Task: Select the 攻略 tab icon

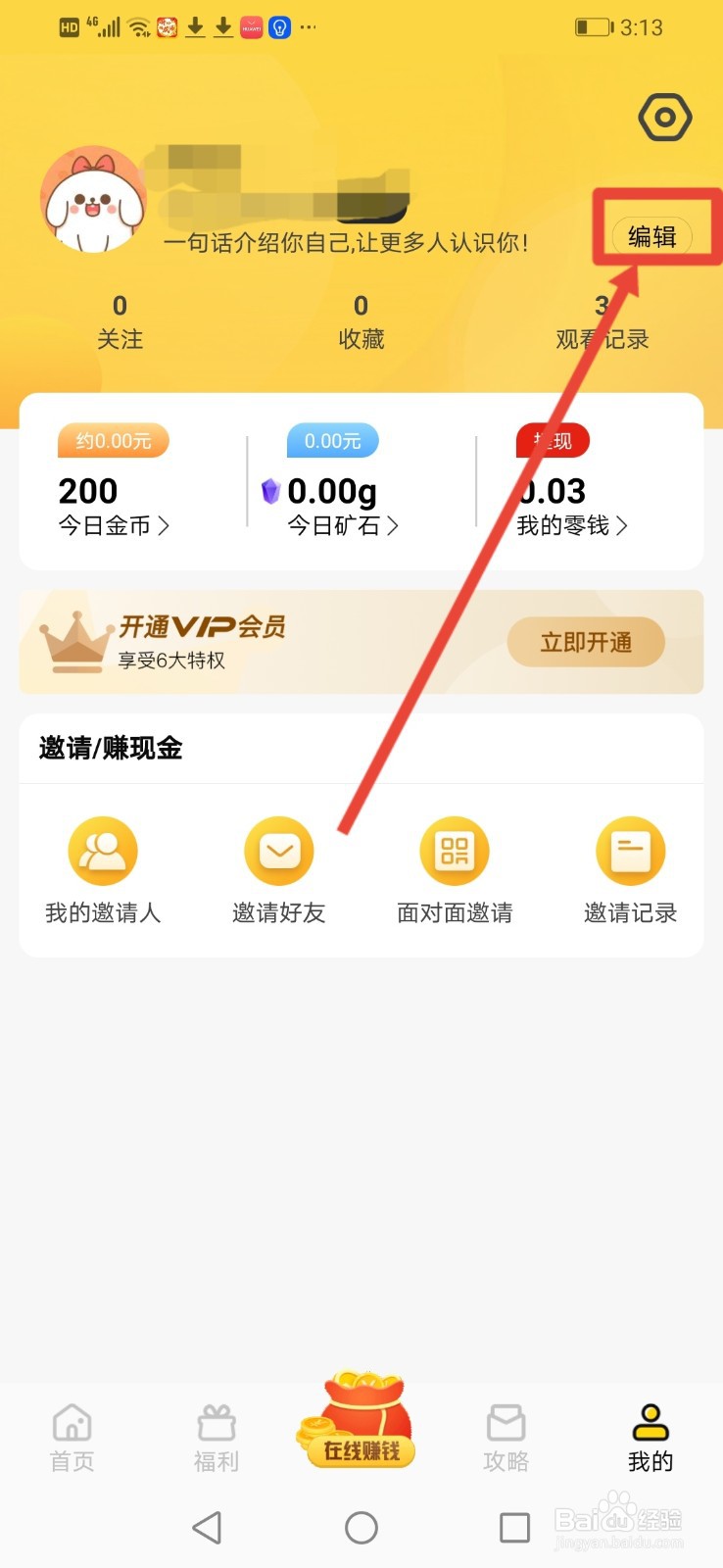Action: 505,1421
